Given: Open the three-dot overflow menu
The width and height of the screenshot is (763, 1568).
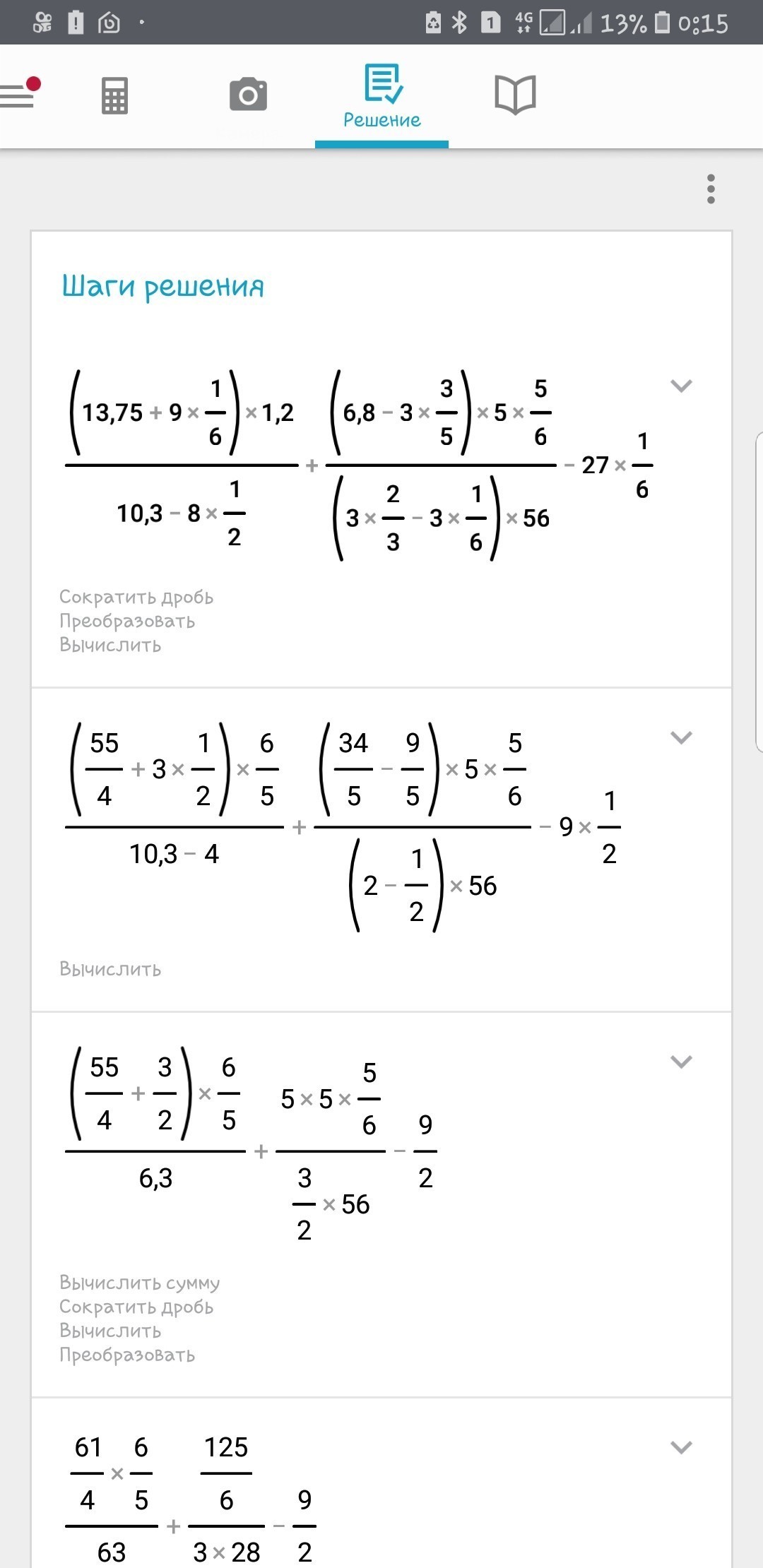Looking at the screenshot, I should (711, 189).
